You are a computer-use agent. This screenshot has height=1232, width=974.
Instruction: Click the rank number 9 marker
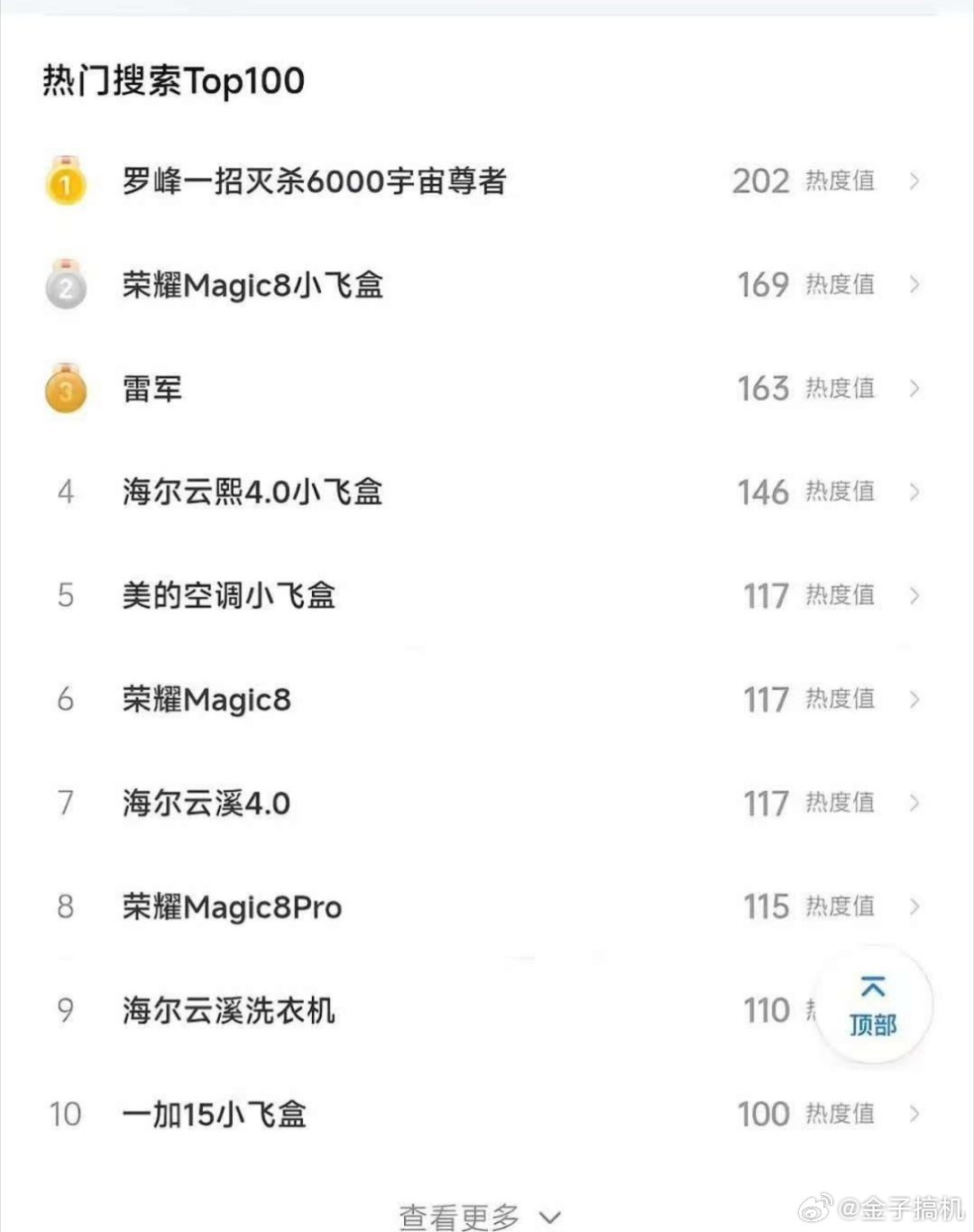point(65,1011)
